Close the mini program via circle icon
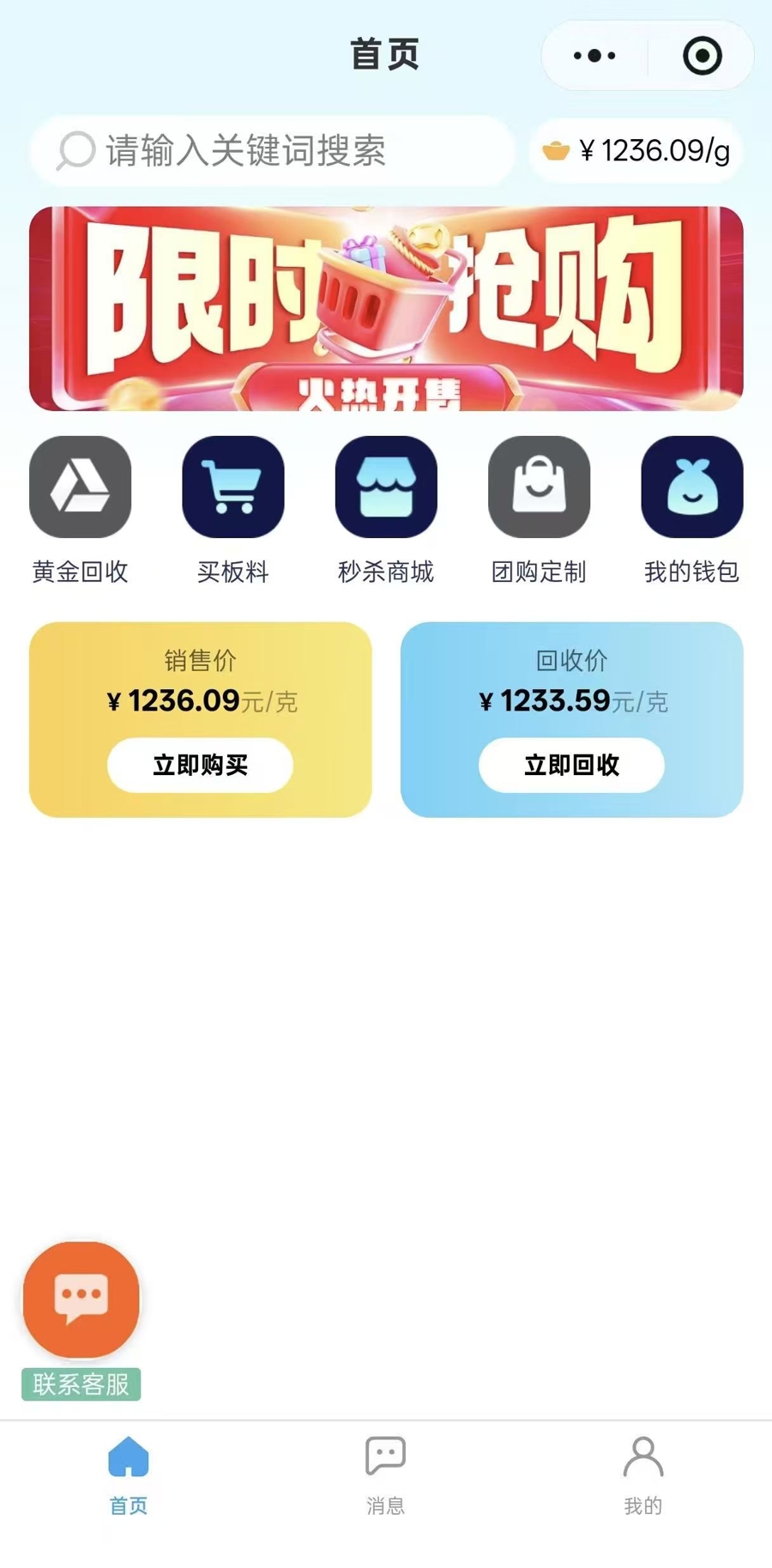 [x=702, y=56]
